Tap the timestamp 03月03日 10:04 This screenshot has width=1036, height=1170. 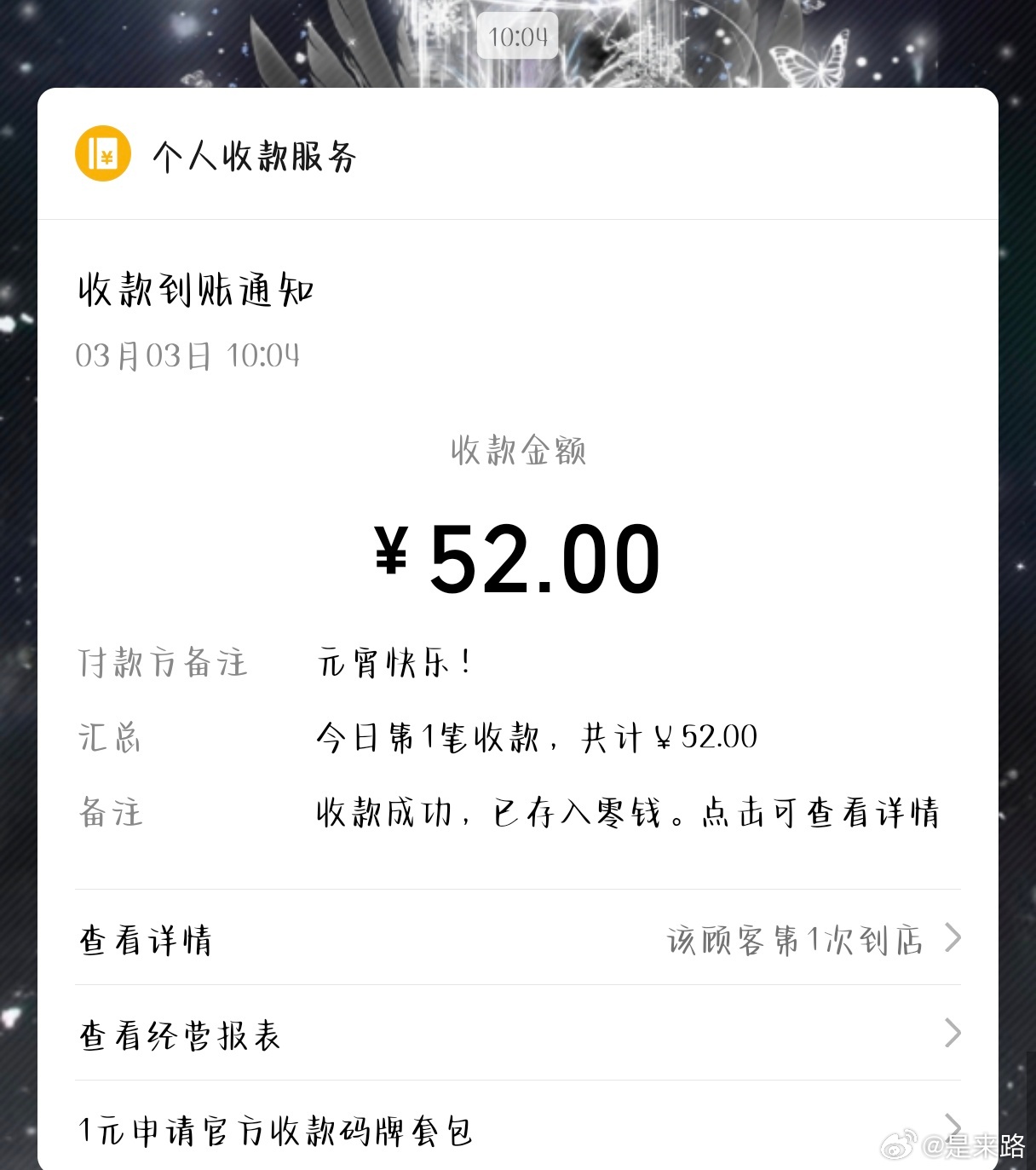[187, 357]
